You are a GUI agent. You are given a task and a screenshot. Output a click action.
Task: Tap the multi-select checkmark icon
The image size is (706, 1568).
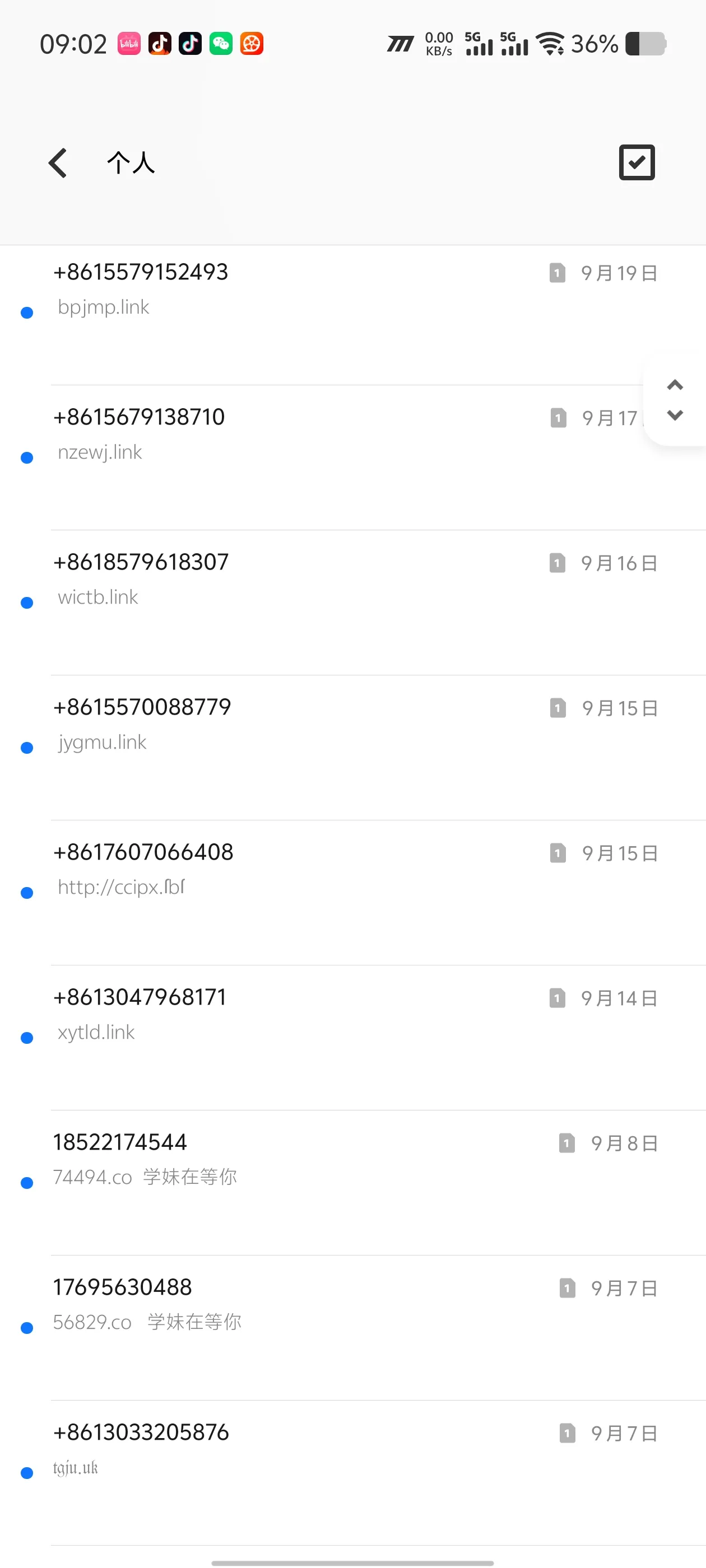[637, 162]
